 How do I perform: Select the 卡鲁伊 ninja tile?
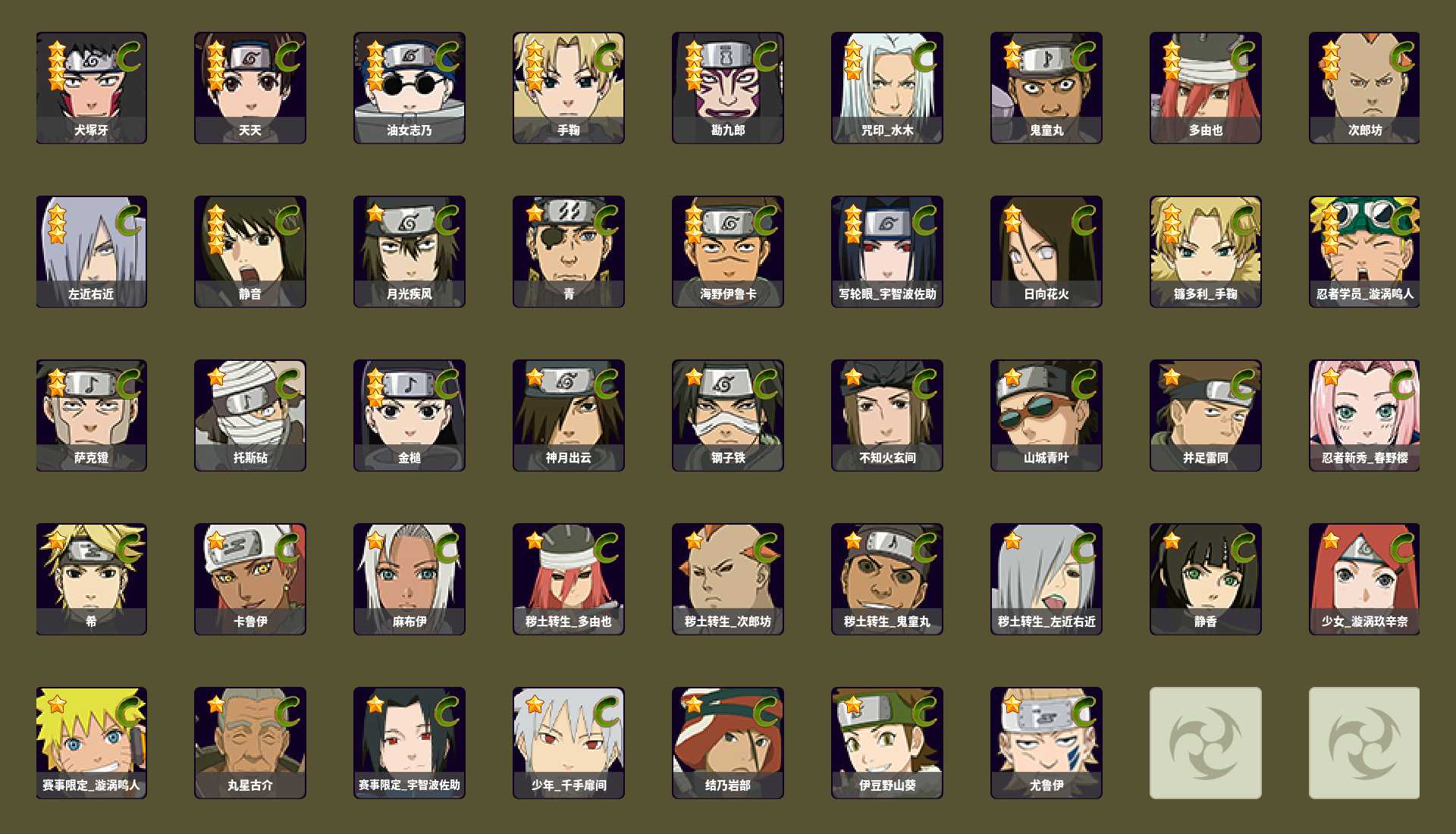point(250,578)
